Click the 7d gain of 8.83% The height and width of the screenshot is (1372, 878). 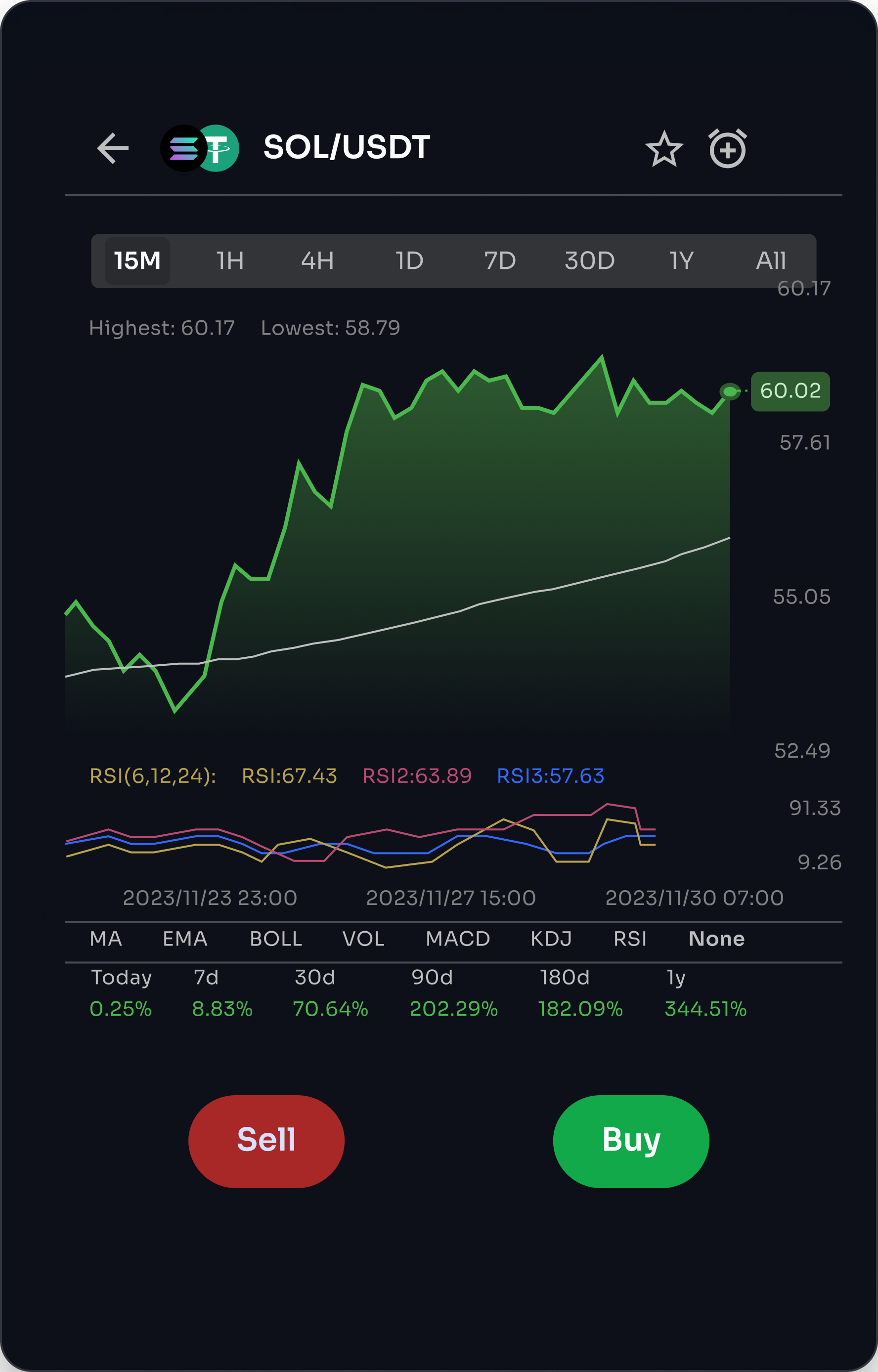tap(222, 1008)
